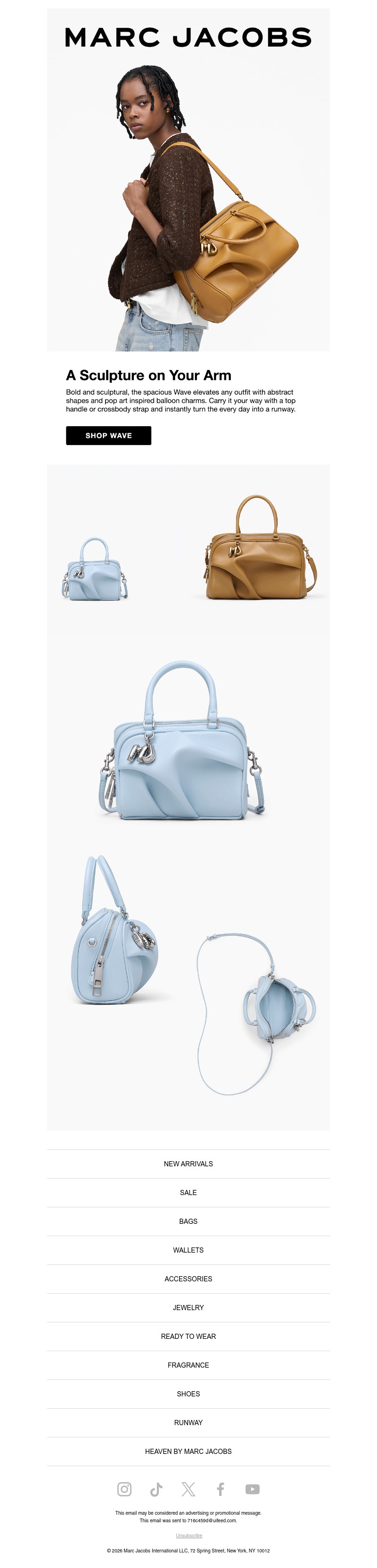View the RUNWAY section

point(188,1422)
